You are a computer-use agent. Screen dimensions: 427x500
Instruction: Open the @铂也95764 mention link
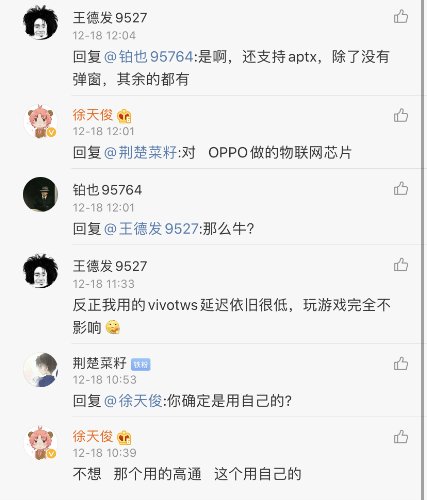coord(149,57)
